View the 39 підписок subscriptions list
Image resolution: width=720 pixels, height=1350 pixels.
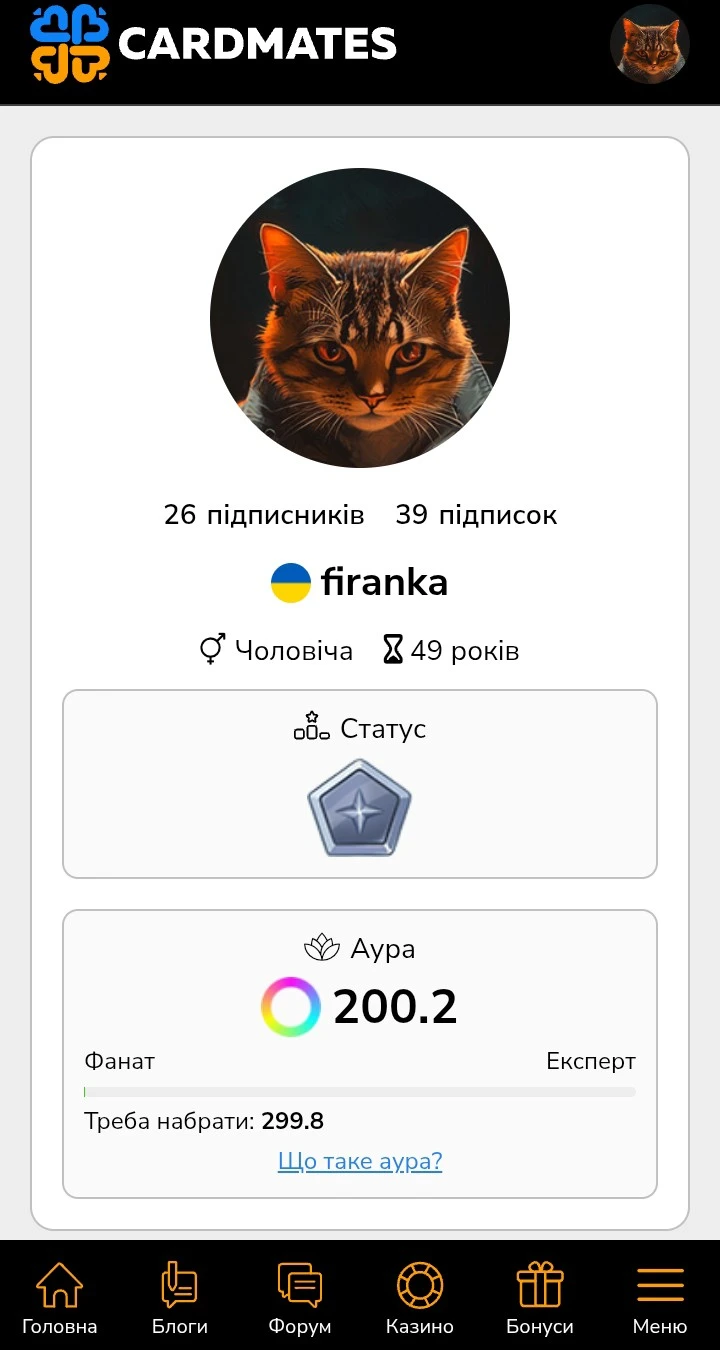pos(476,515)
